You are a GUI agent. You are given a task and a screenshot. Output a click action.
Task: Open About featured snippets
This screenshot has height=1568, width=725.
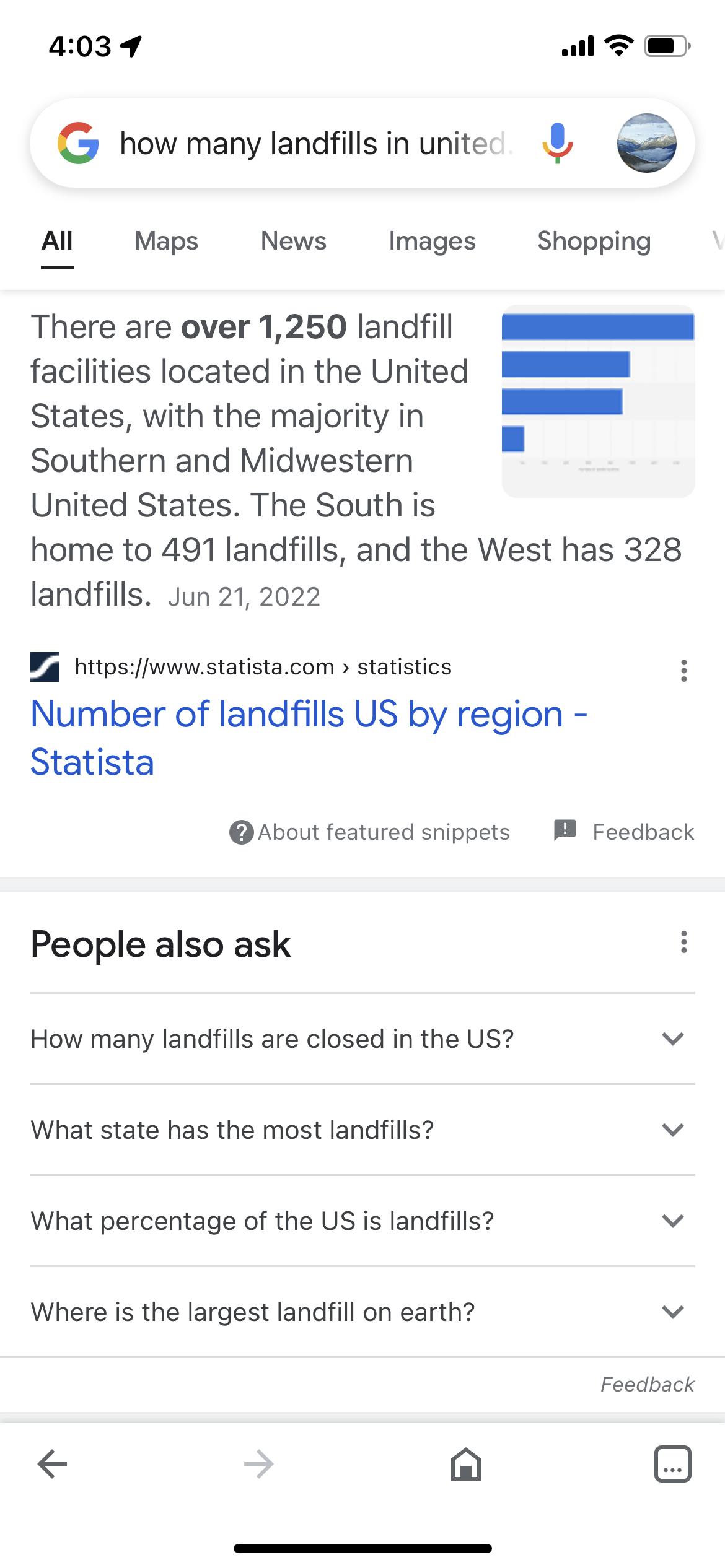pyautogui.click(x=370, y=832)
